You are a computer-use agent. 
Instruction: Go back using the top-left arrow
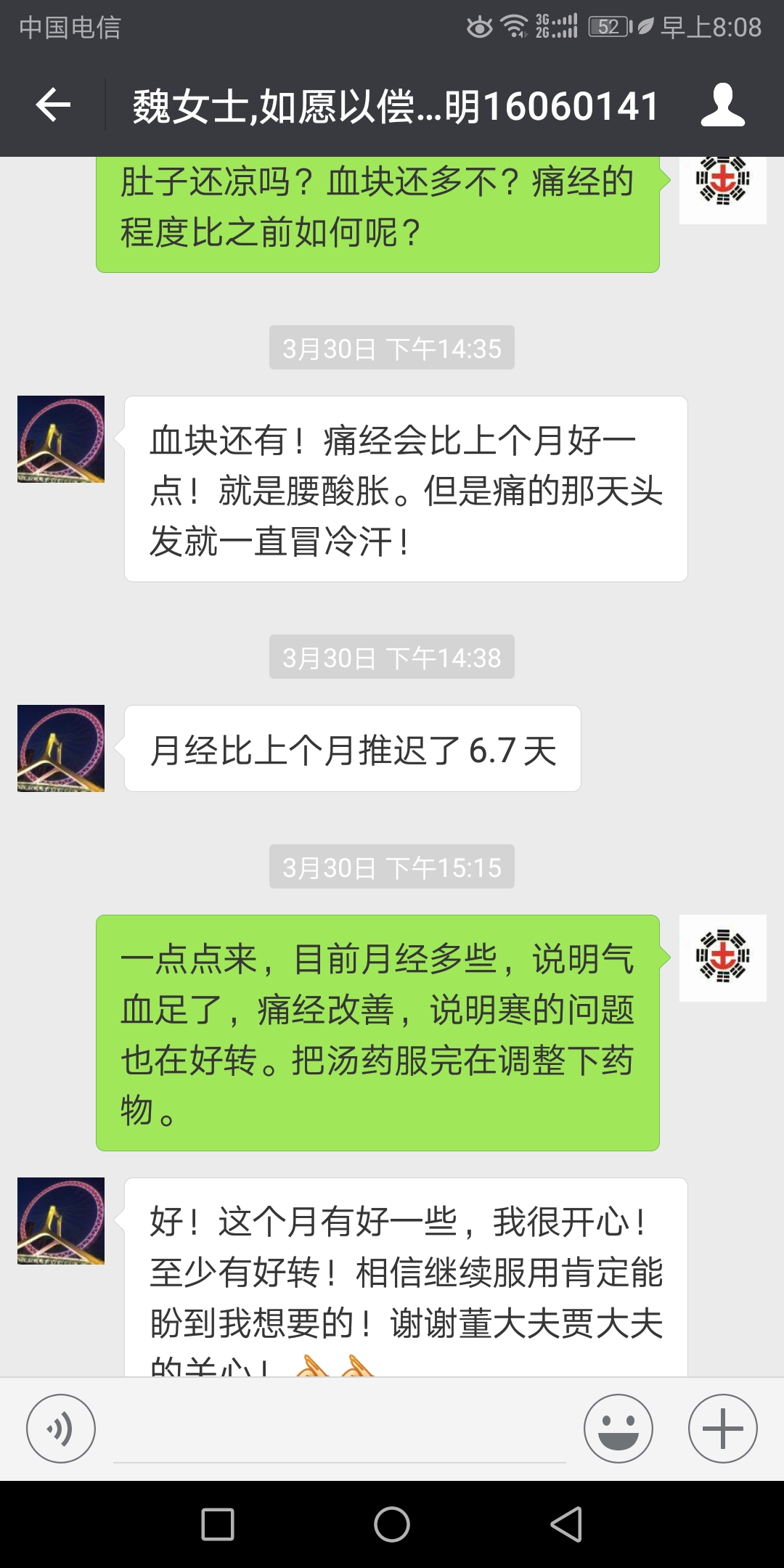pos(53,105)
